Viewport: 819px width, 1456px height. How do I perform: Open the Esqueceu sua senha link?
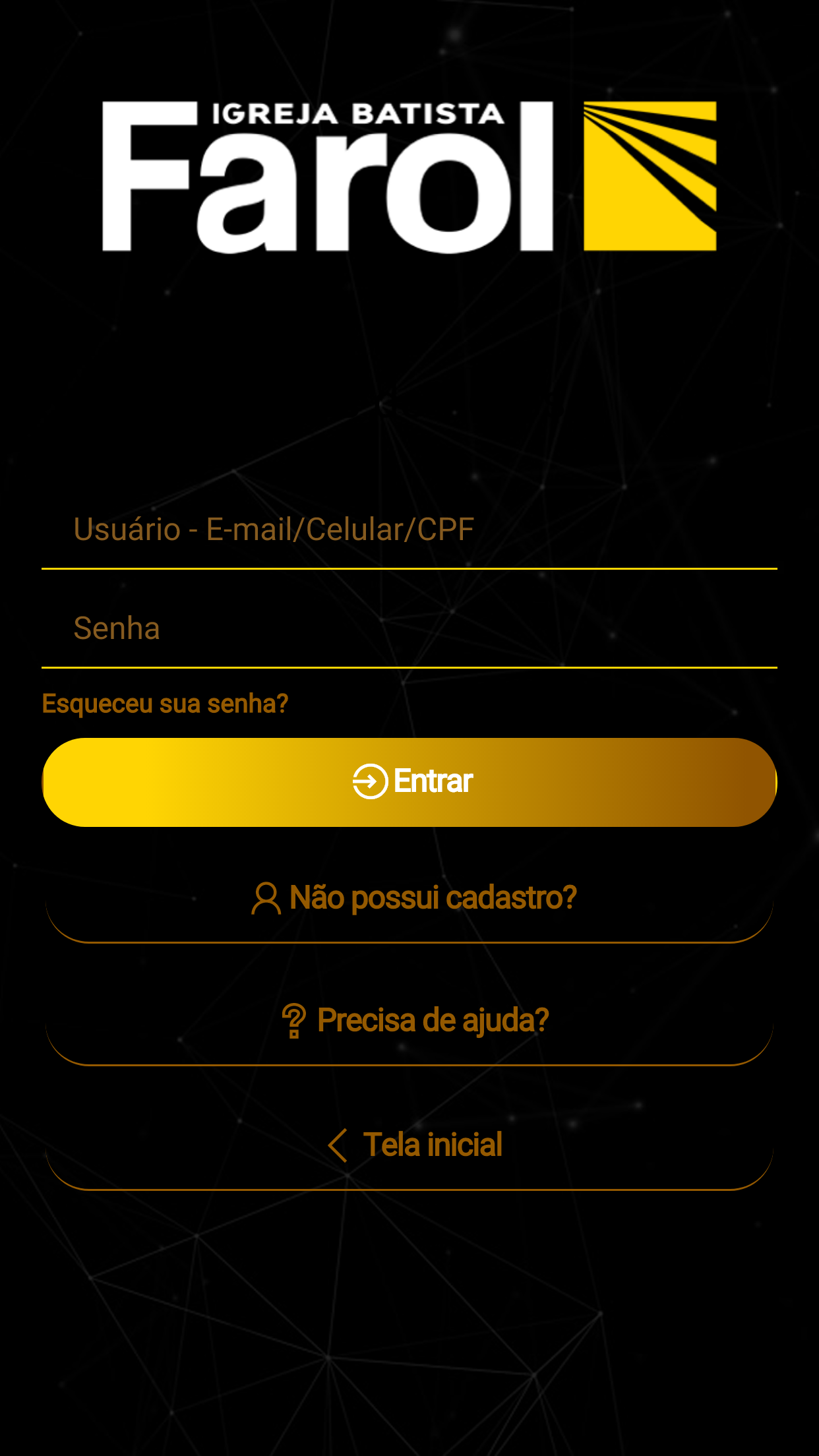click(x=165, y=704)
